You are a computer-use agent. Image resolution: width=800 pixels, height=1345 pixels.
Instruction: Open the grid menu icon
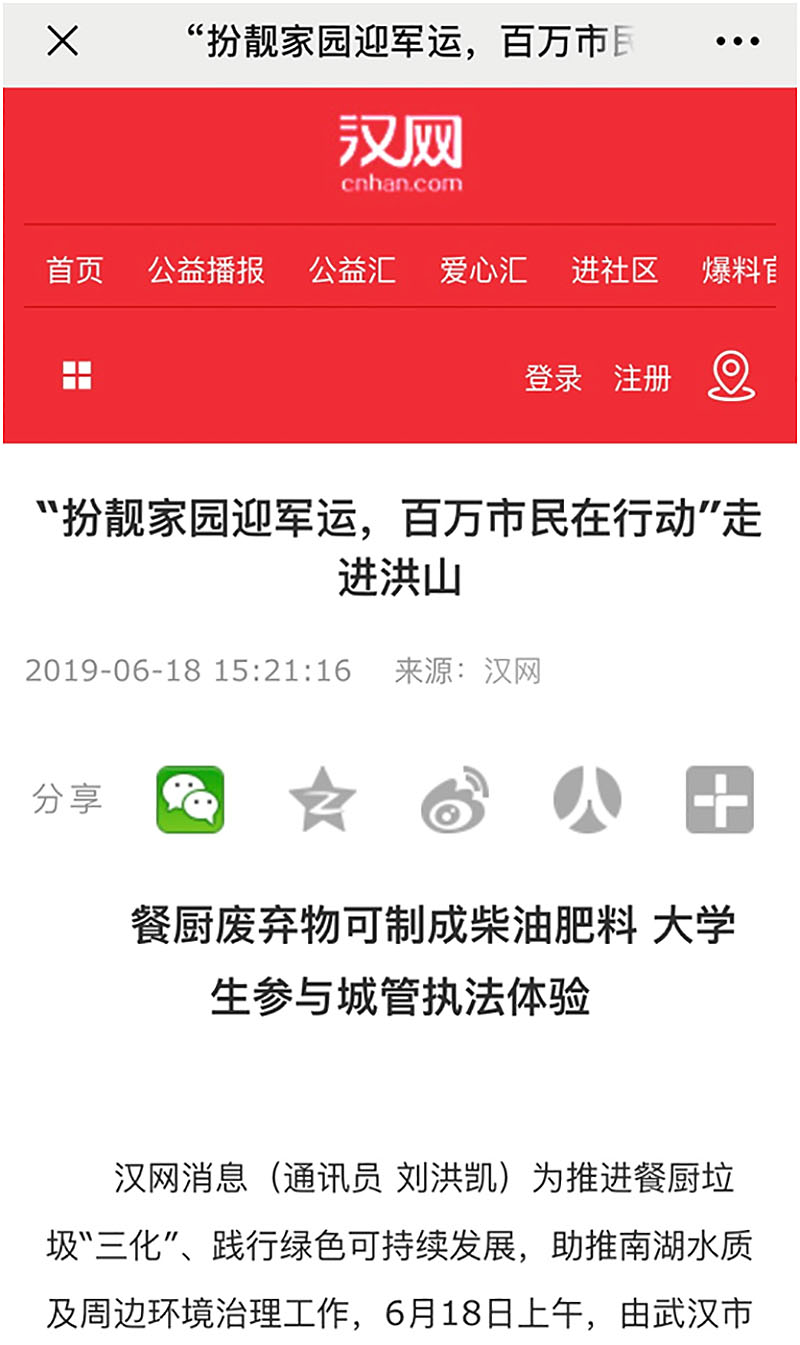(x=77, y=376)
